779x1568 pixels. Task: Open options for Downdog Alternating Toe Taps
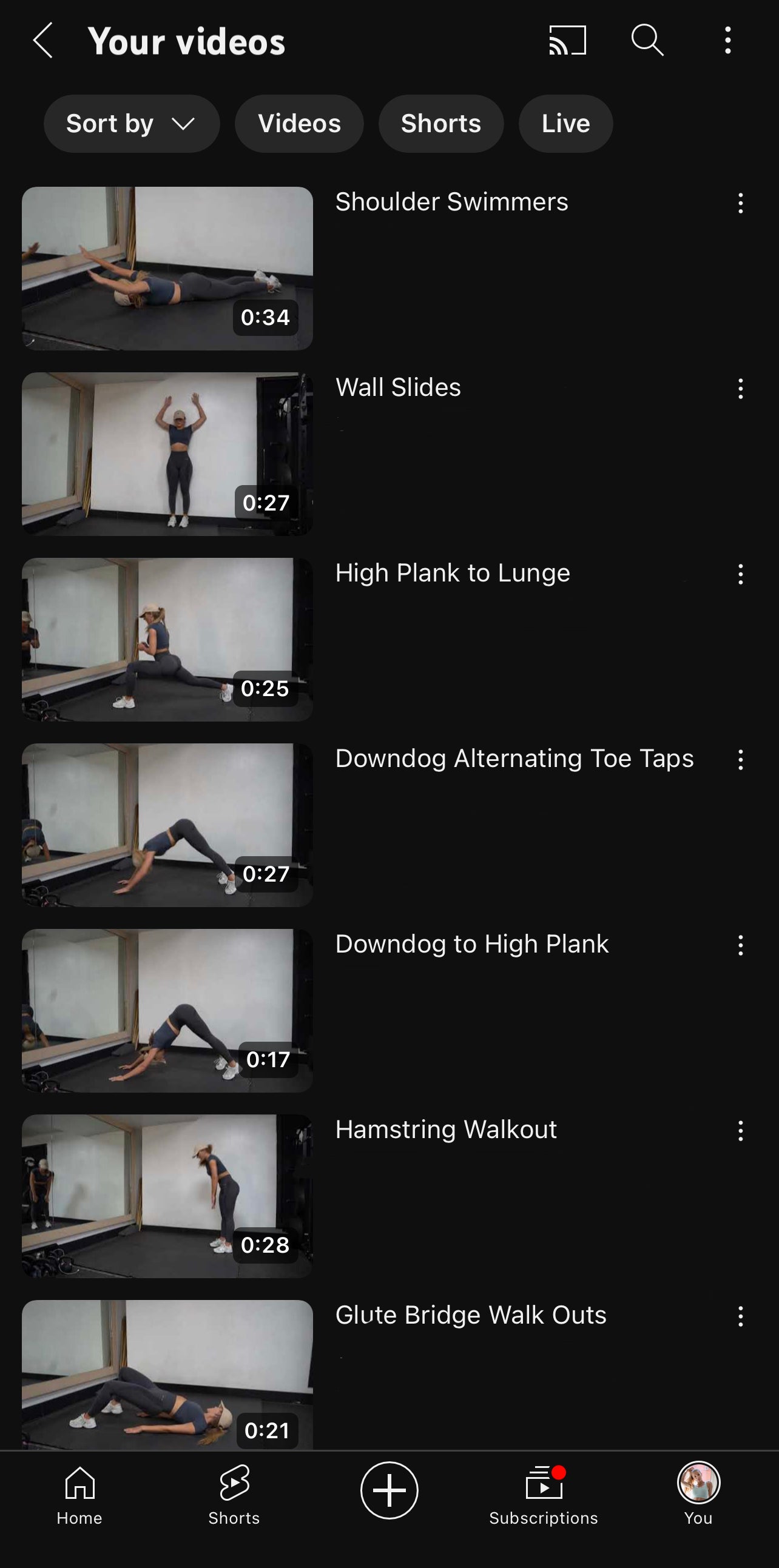click(741, 760)
